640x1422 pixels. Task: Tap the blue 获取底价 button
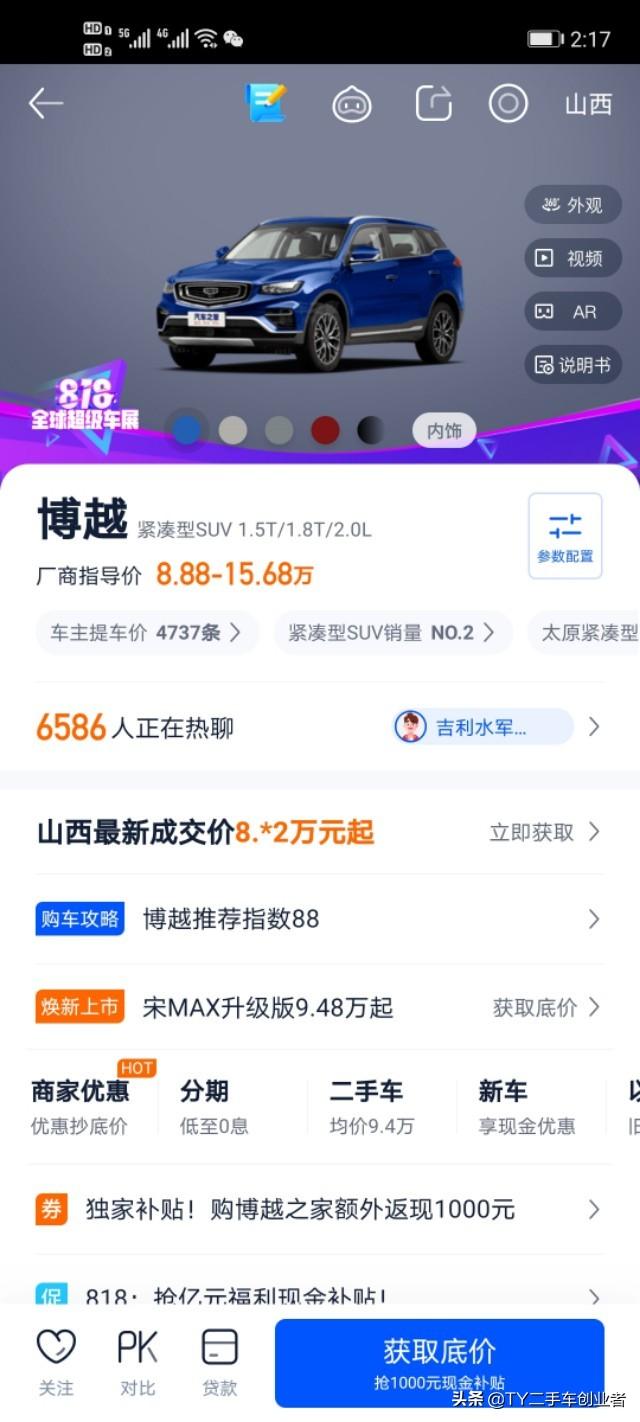click(x=439, y=1362)
